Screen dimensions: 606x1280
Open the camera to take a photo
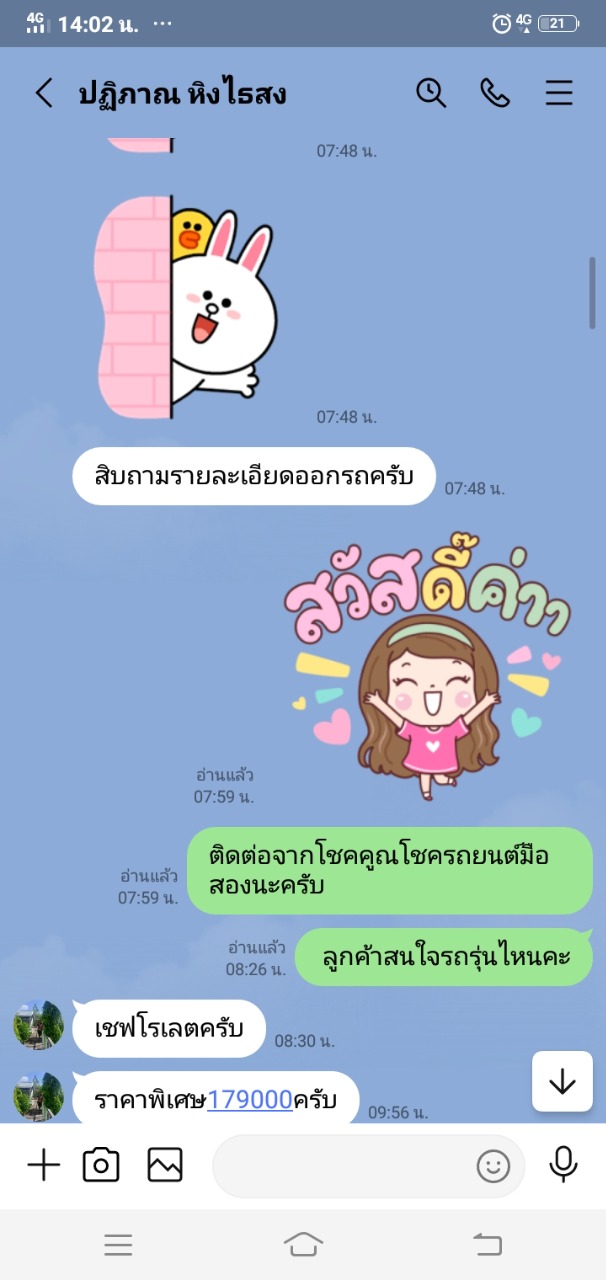coord(101,1165)
